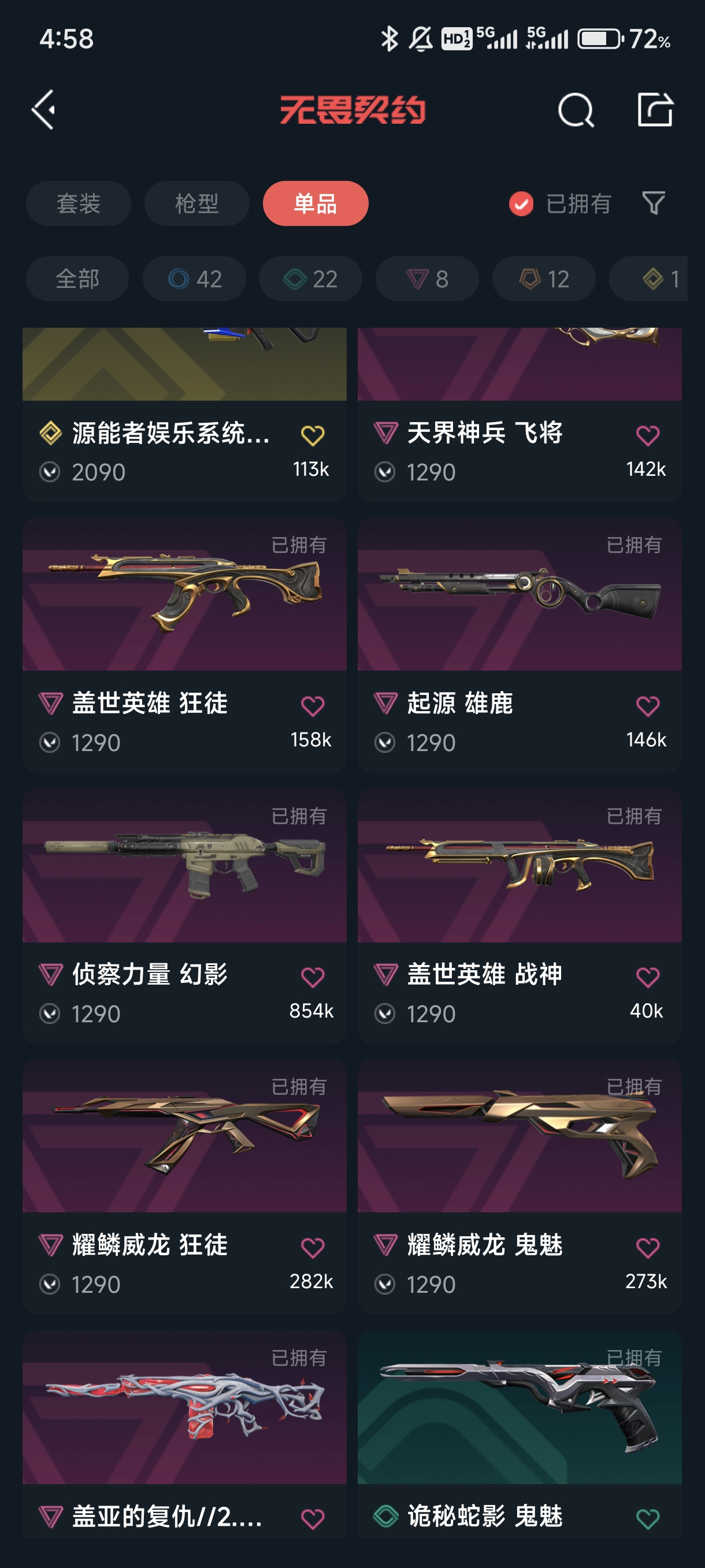Like the 盖世英雄 战神 skin
Image resolution: width=705 pixels, height=1568 pixels.
(x=647, y=977)
